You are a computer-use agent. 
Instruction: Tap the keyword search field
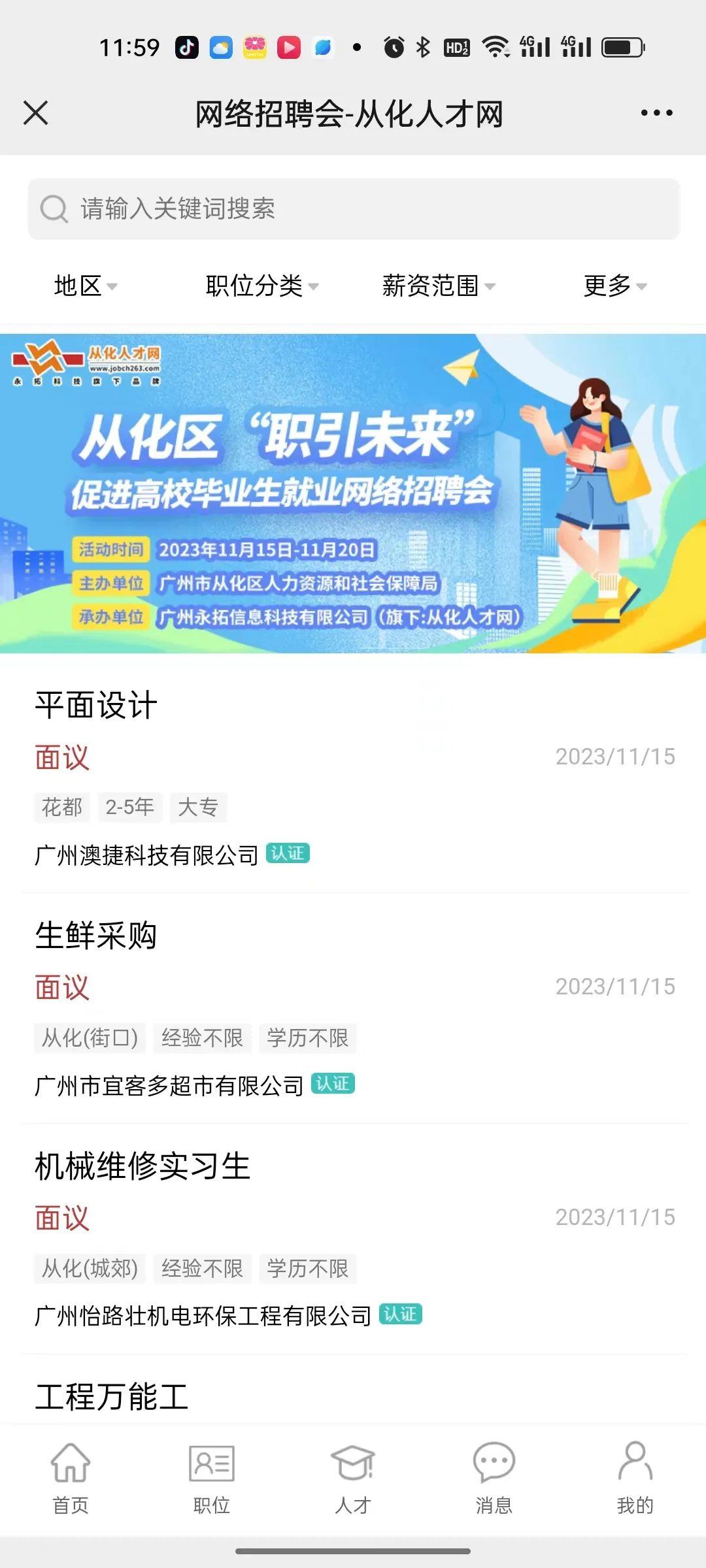[x=353, y=209]
